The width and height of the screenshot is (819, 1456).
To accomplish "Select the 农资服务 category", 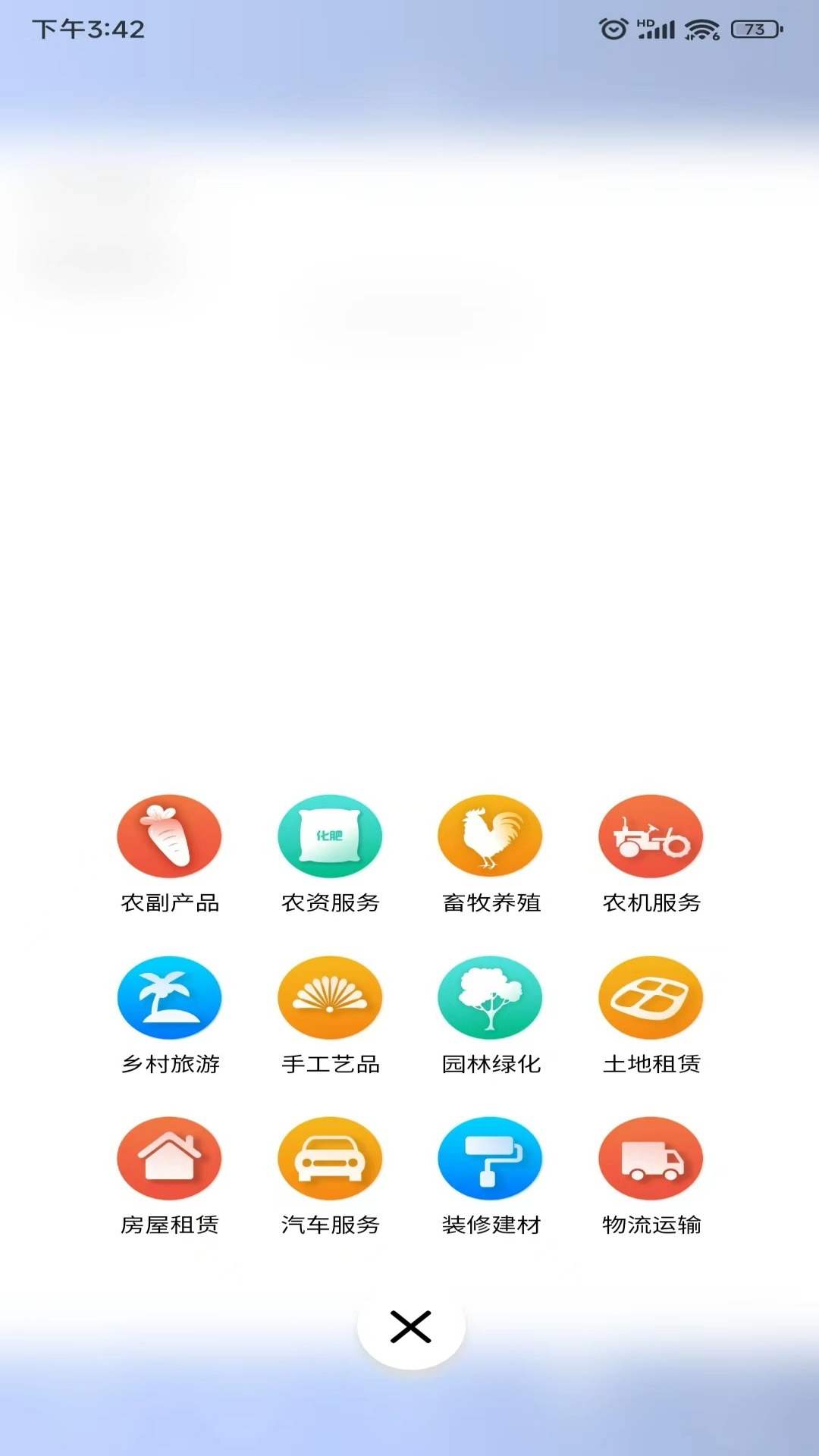I will click(x=330, y=854).
